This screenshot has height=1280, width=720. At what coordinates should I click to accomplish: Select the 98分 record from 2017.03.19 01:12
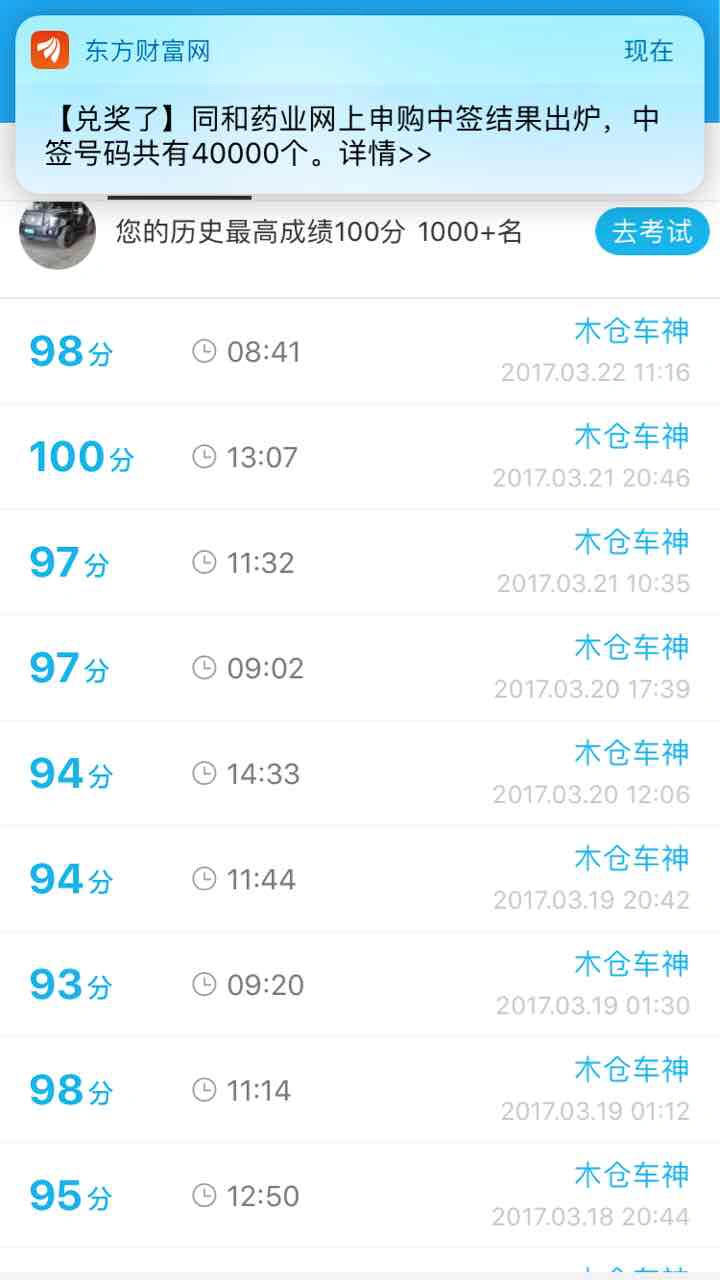(x=360, y=1091)
